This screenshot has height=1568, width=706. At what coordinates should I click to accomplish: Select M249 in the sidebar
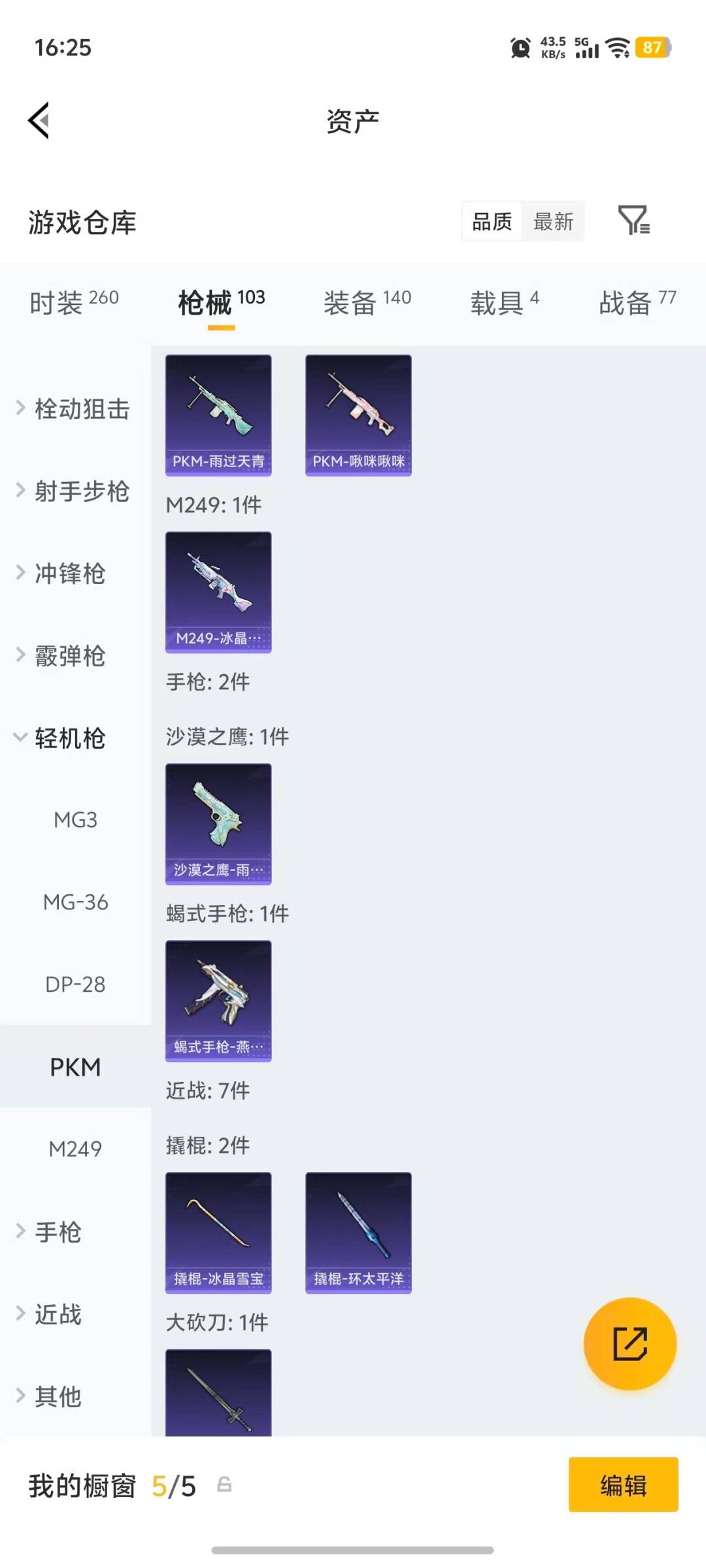click(75, 1147)
